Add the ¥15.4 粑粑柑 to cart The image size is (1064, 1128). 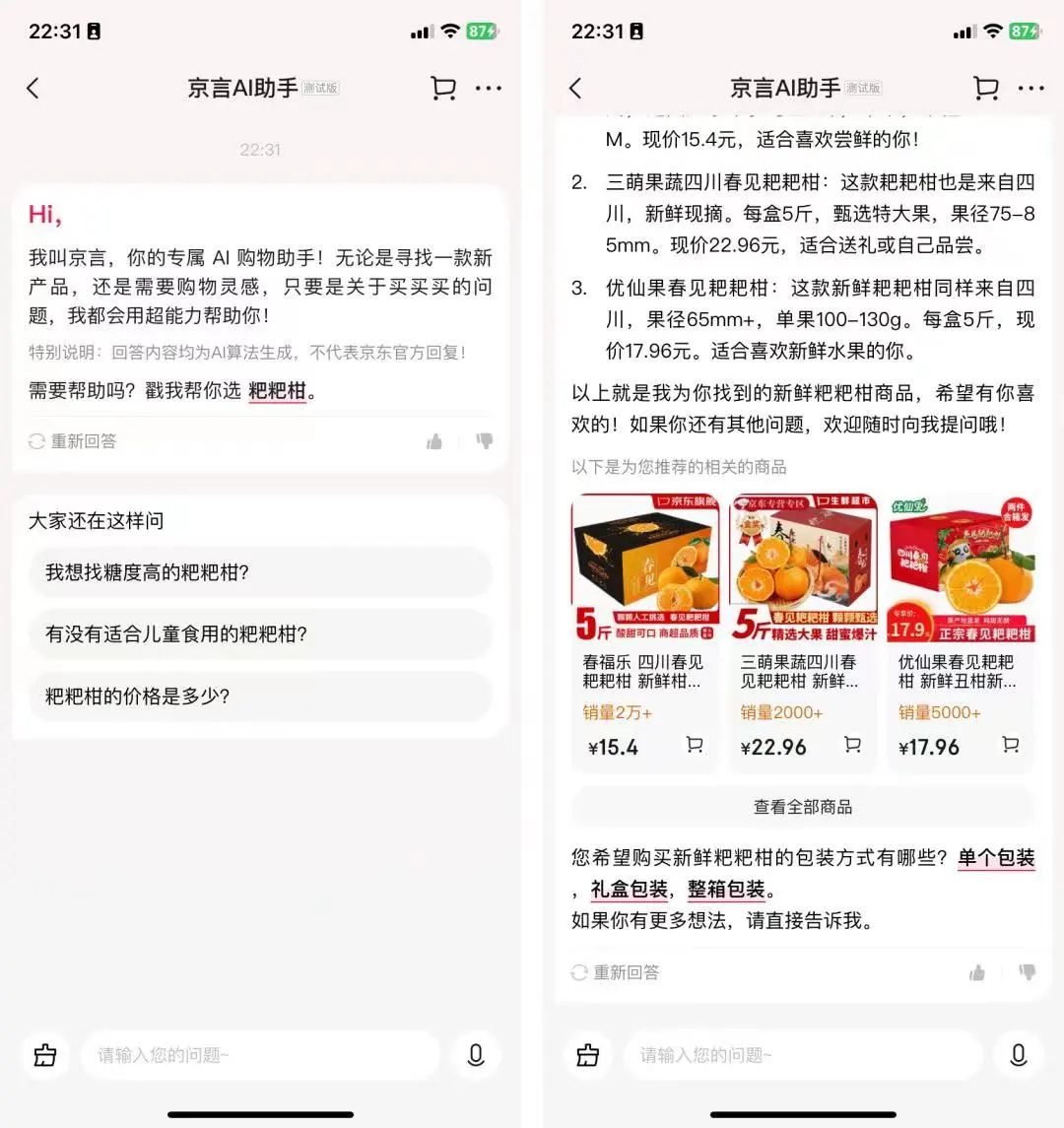point(695,746)
